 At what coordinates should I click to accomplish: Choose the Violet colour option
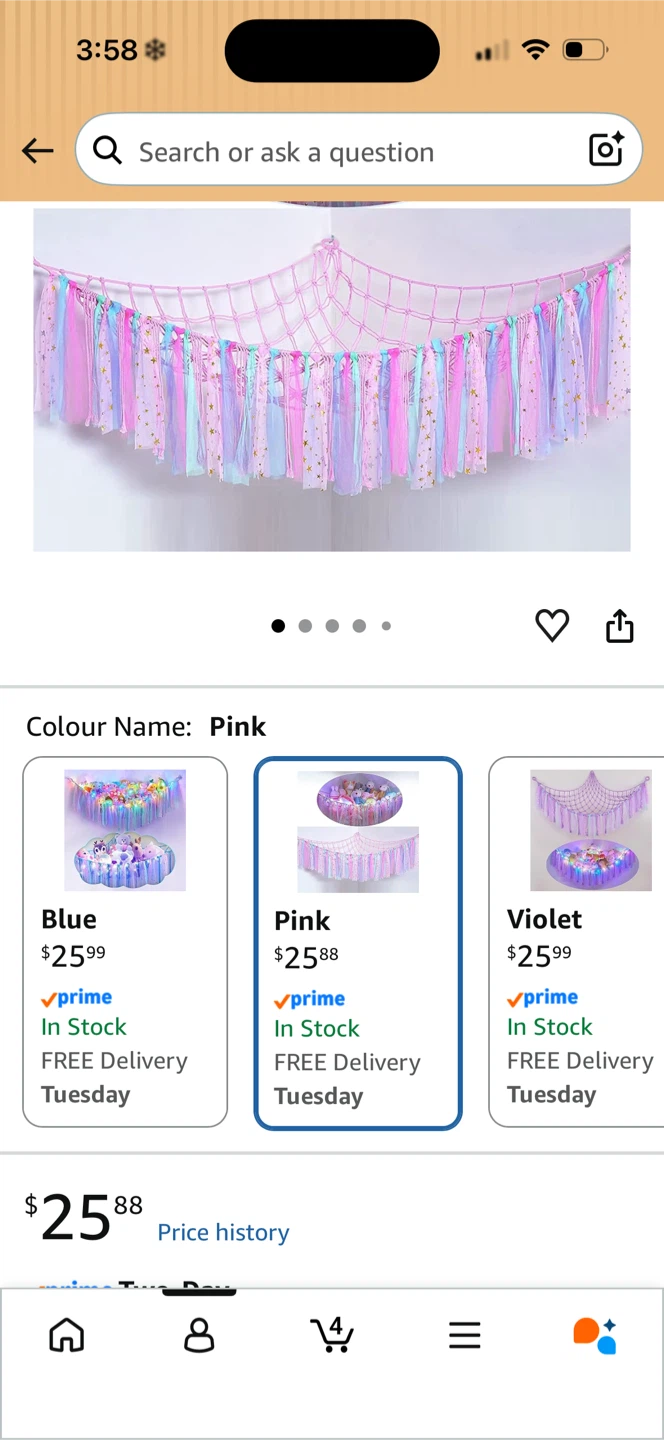[577, 942]
